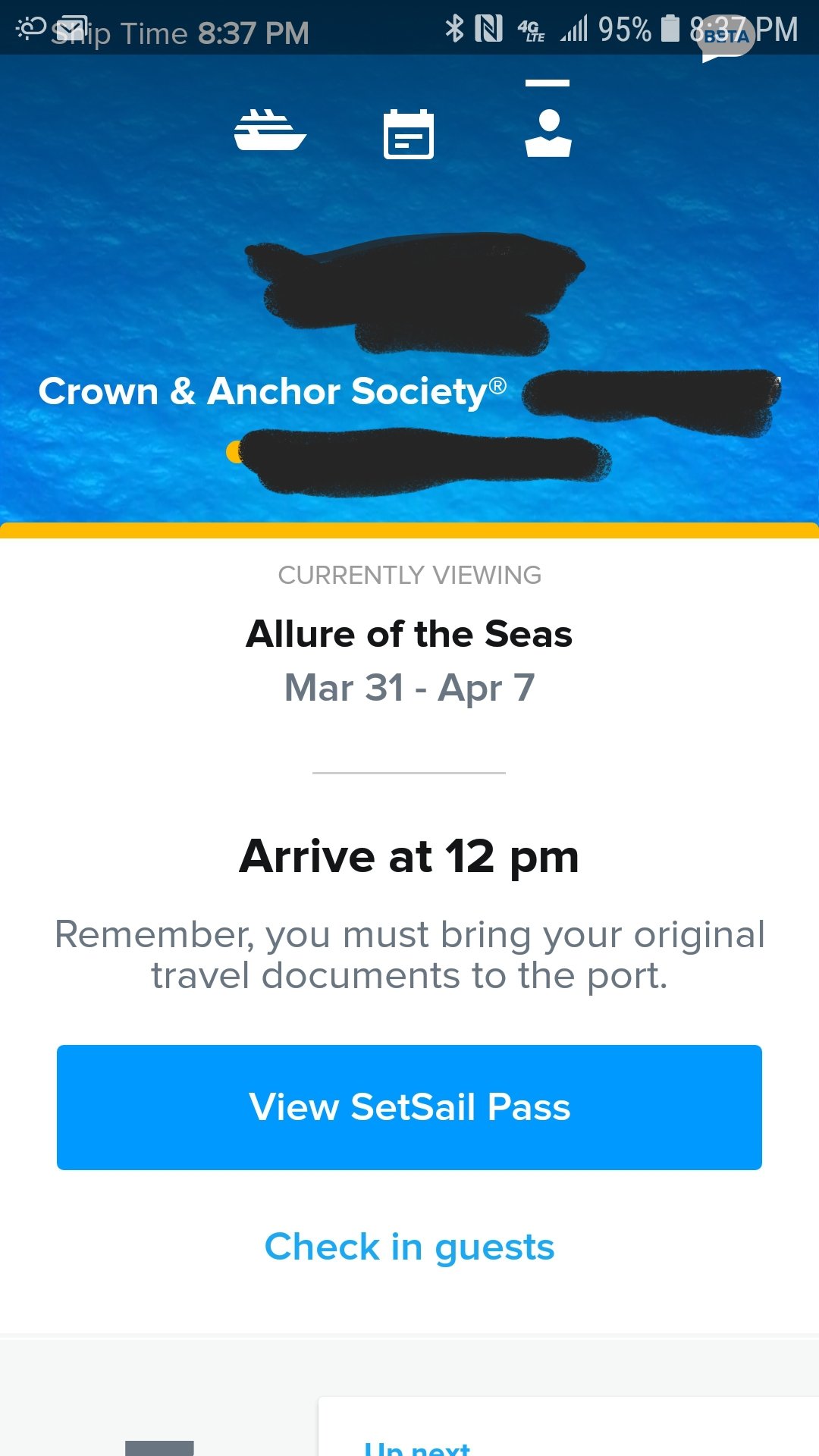The image size is (819, 1456).
Task: Open the BETA feedback bubble
Action: pyautogui.click(x=726, y=37)
